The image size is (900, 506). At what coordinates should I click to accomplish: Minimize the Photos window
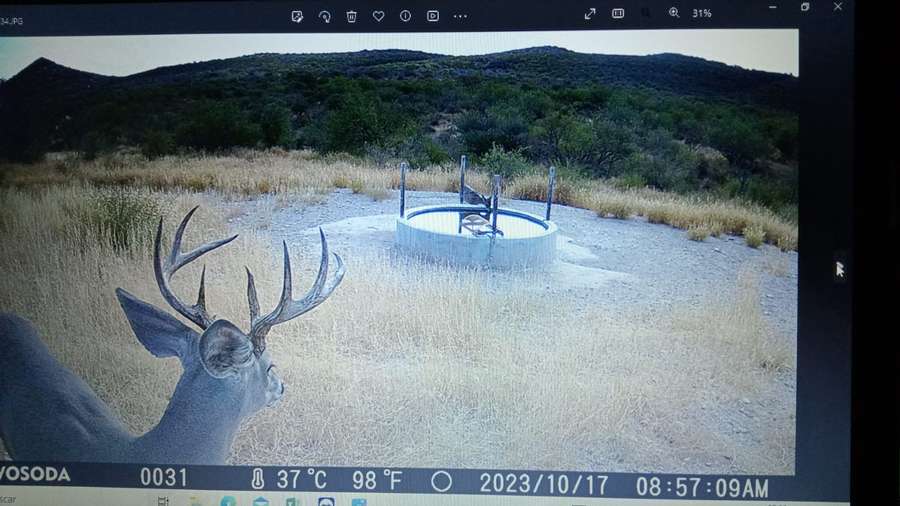[x=772, y=7]
